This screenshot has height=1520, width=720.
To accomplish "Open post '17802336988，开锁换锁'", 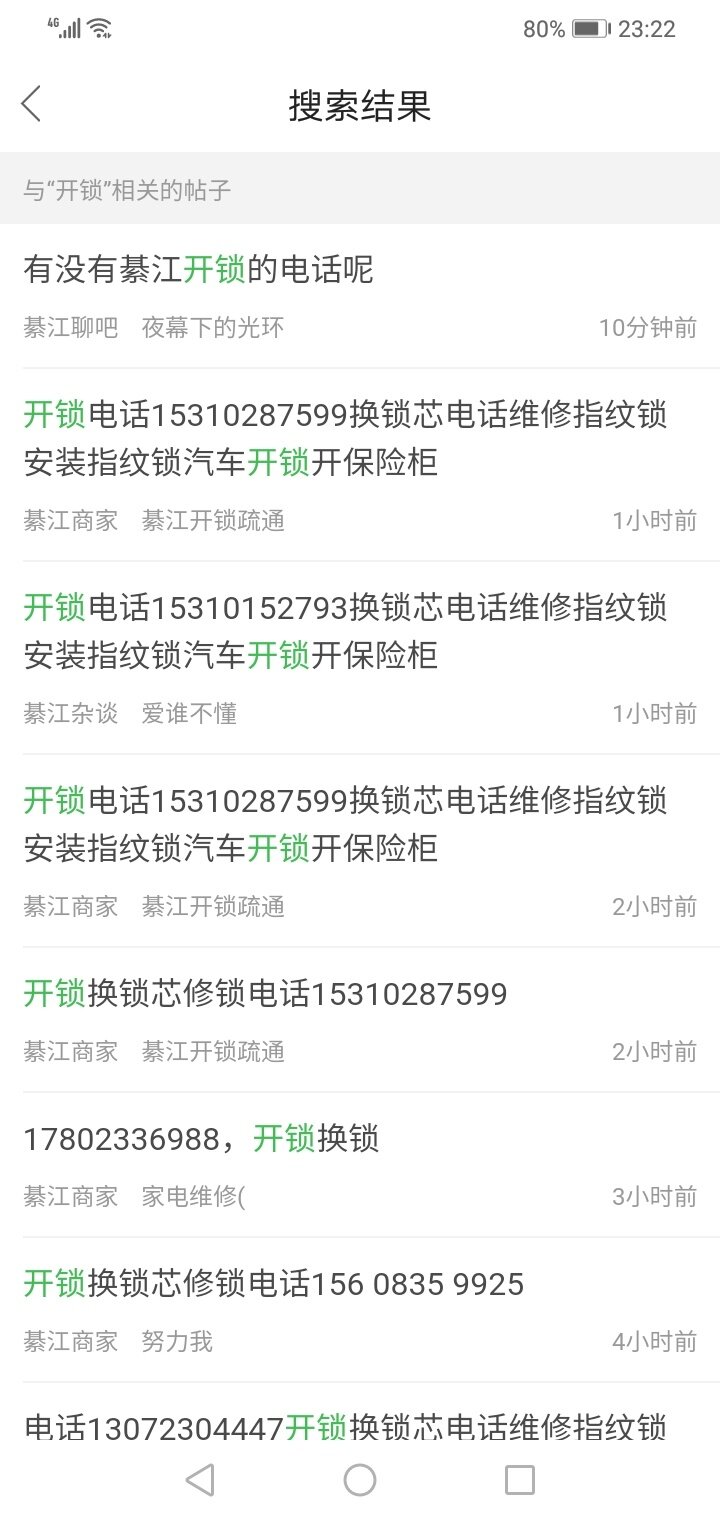I will pos(360,1165).
